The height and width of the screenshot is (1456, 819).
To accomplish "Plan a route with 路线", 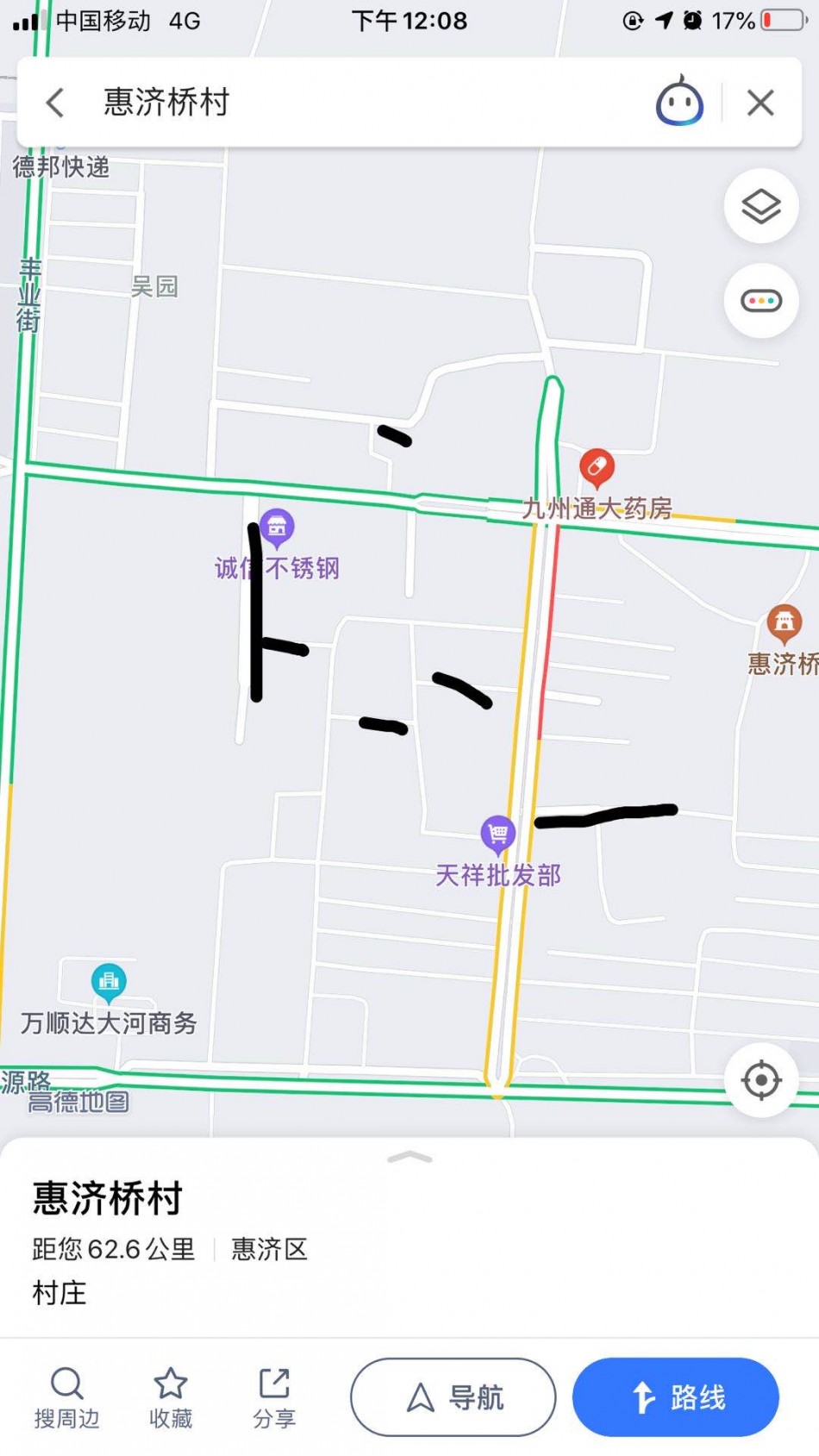I will point(676,1397).
